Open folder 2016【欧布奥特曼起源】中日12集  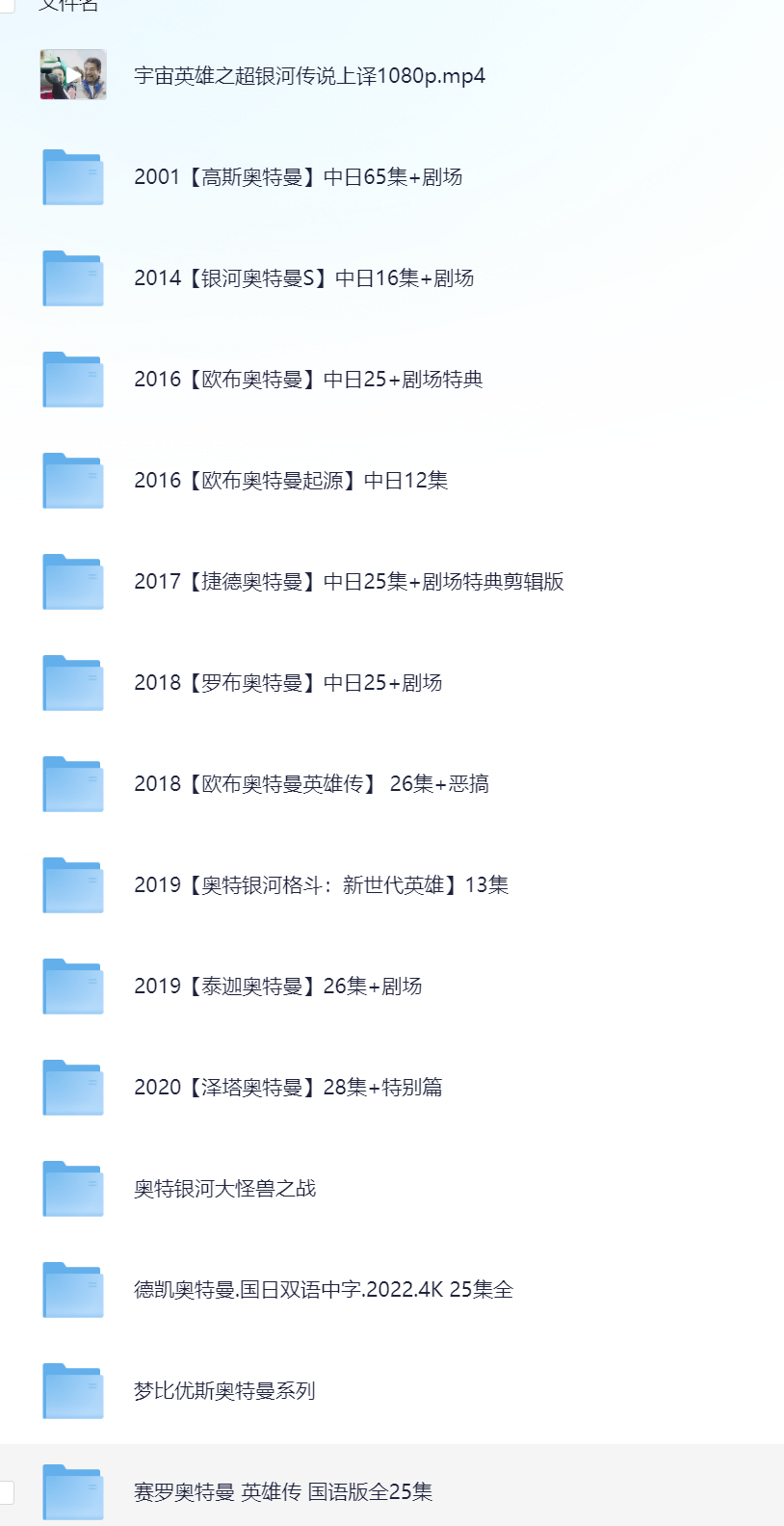[291, 481]
